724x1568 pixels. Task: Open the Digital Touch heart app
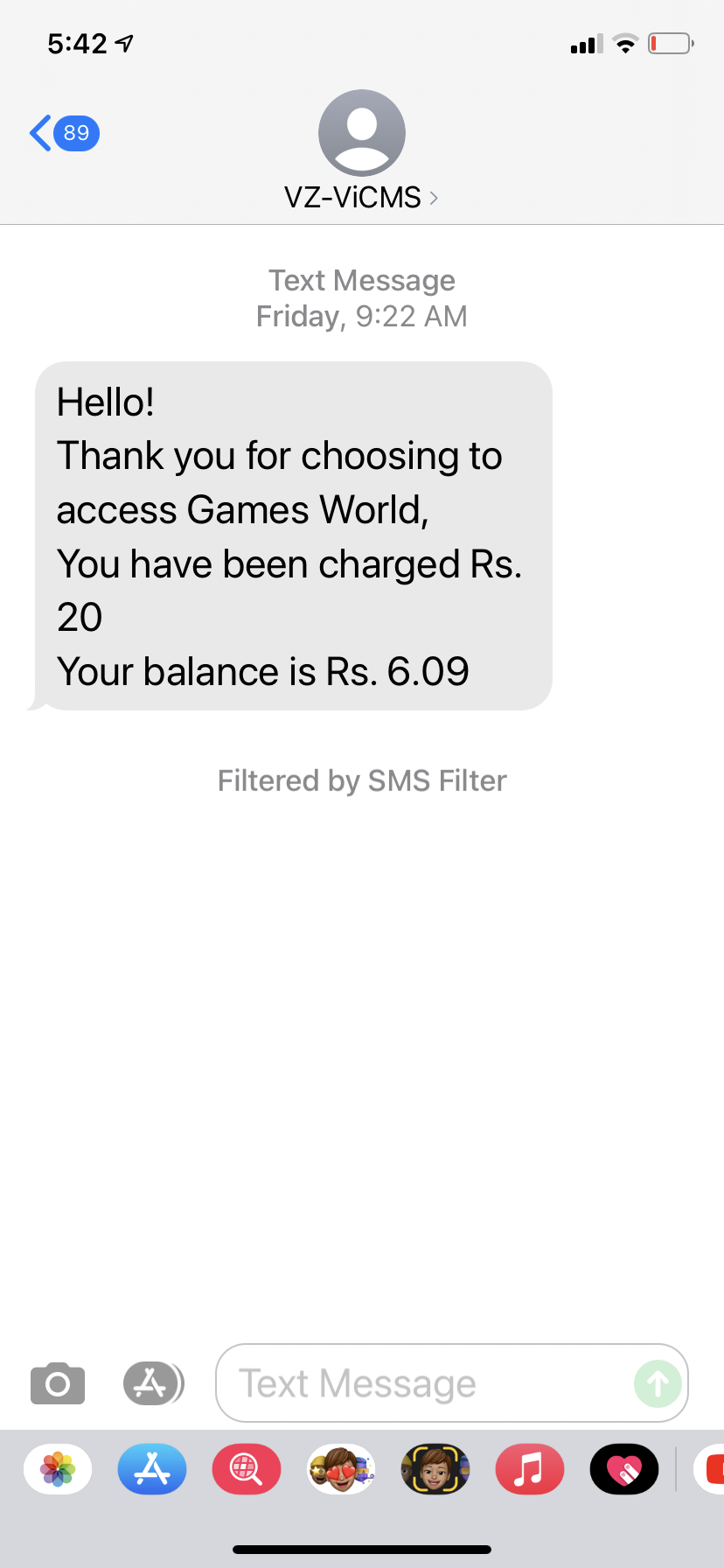coord(624,1469)
